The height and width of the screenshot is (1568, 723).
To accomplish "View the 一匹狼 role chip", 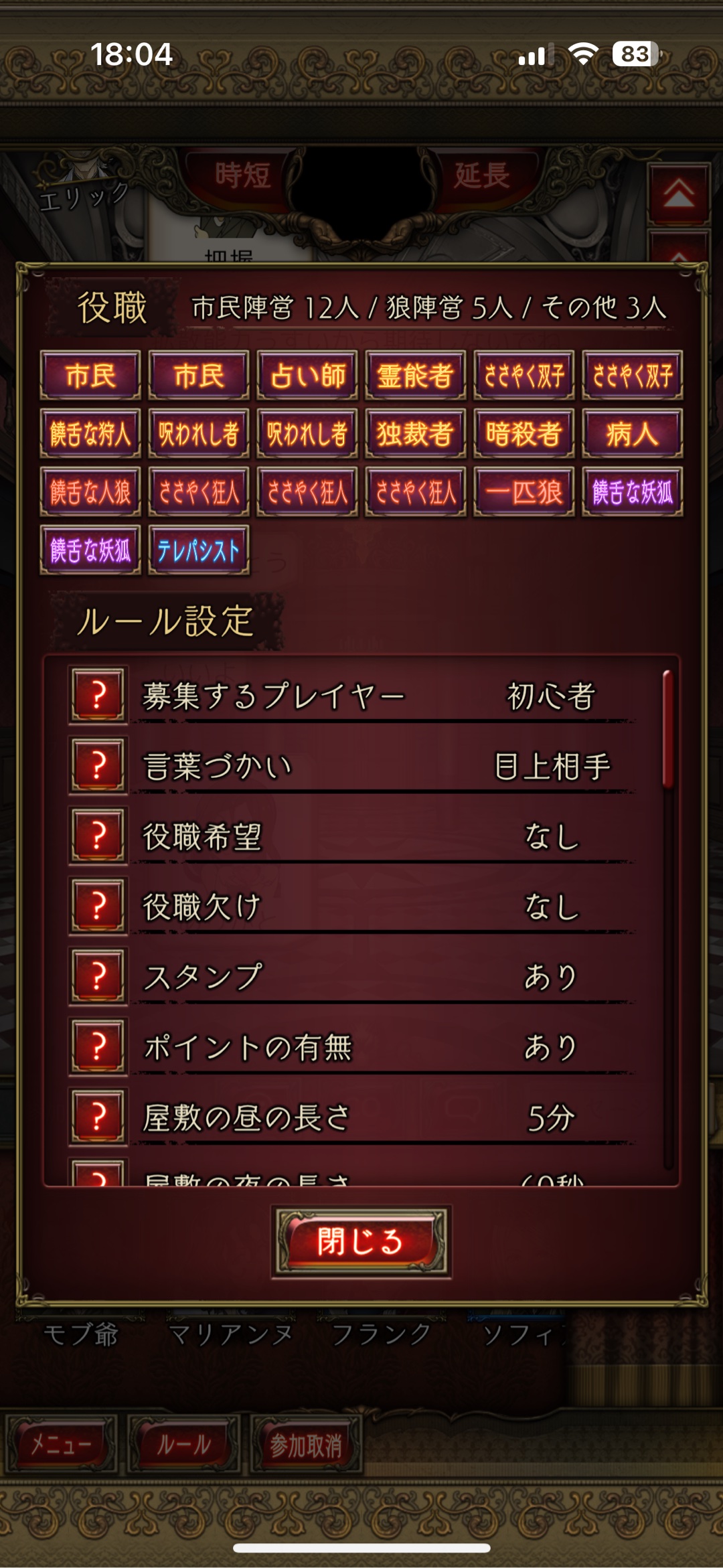I will [x=524, y=492].
